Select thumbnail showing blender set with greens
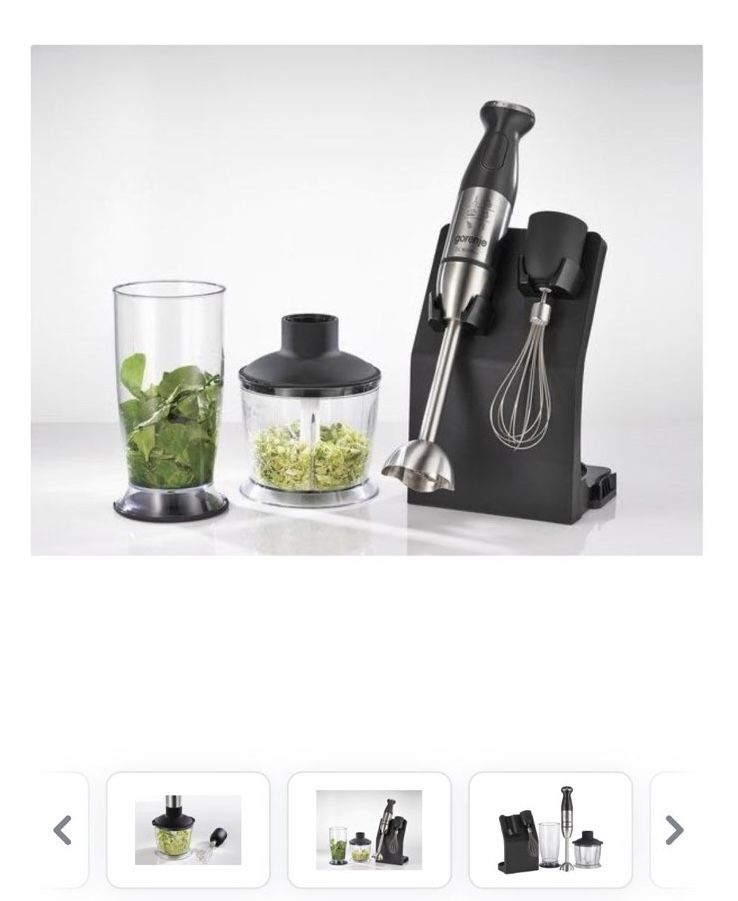 369,830
